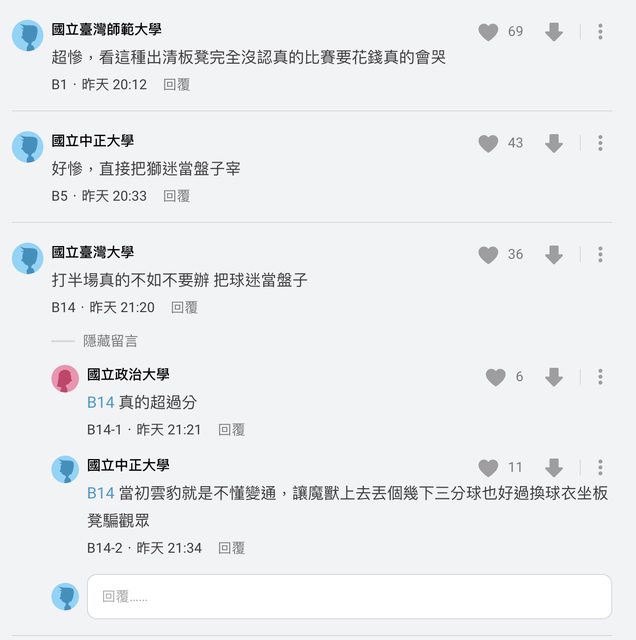Reply to comment B1
This screenshot has height=640, width=636.
pyautogui.click(x=177, y=84)
